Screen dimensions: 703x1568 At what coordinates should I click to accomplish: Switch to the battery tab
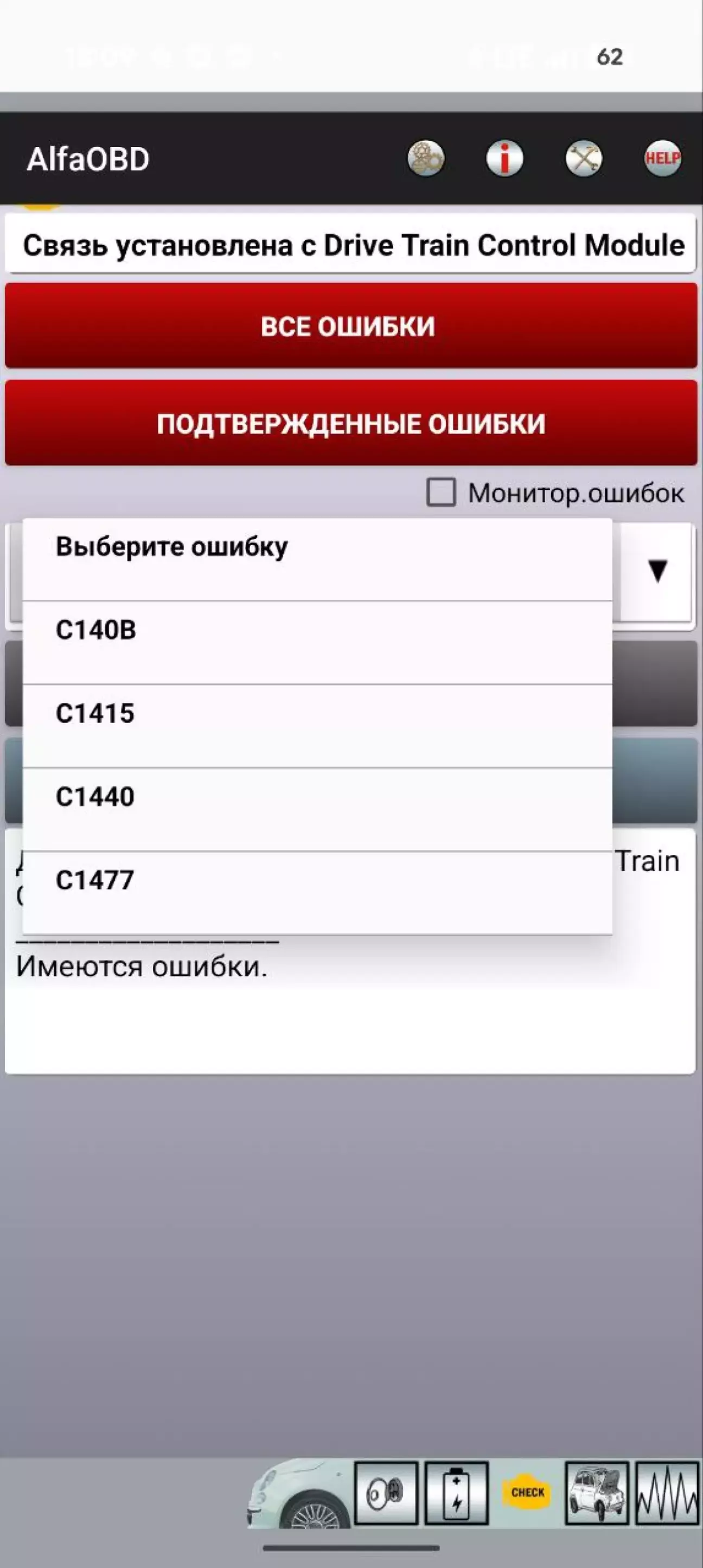pyautogui.click(x=456, y=1493)
